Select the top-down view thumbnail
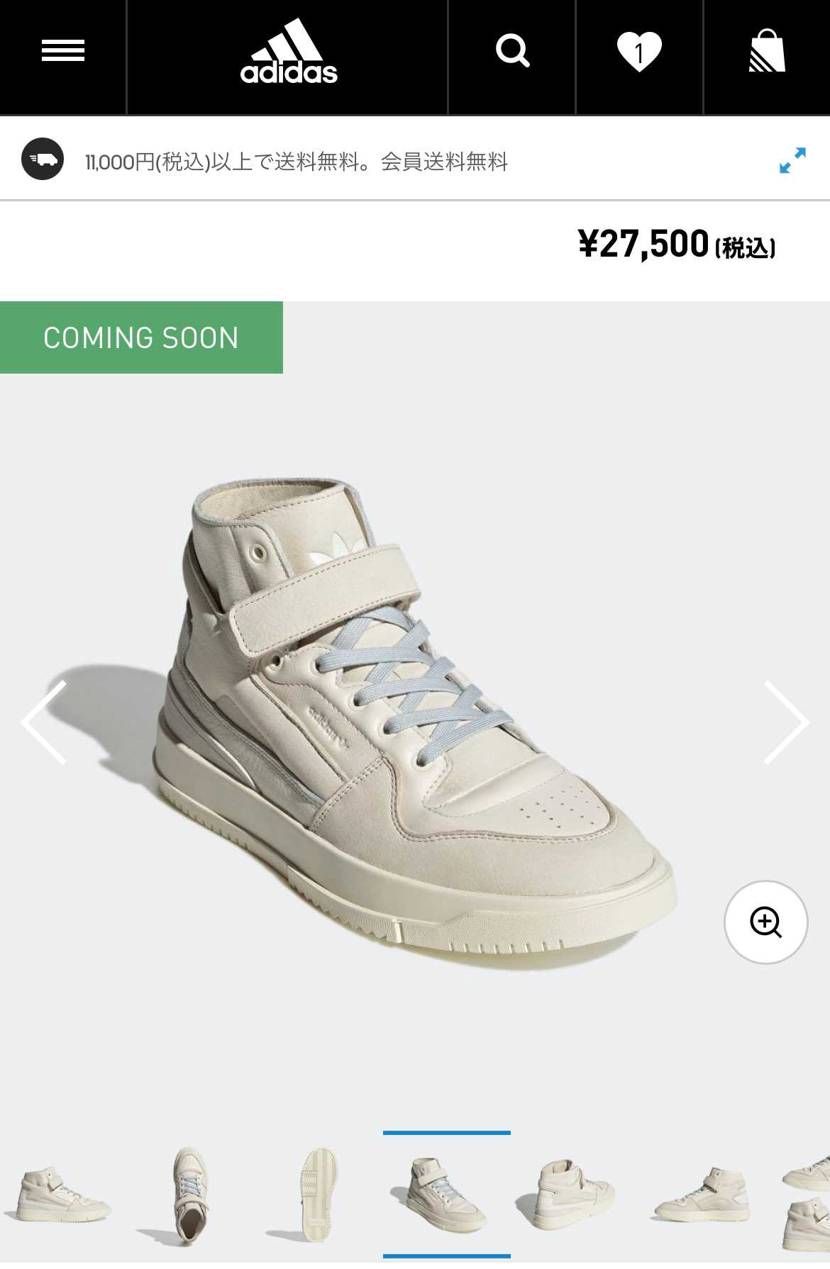830x1269 pixels. click(x=190, y=1194)
